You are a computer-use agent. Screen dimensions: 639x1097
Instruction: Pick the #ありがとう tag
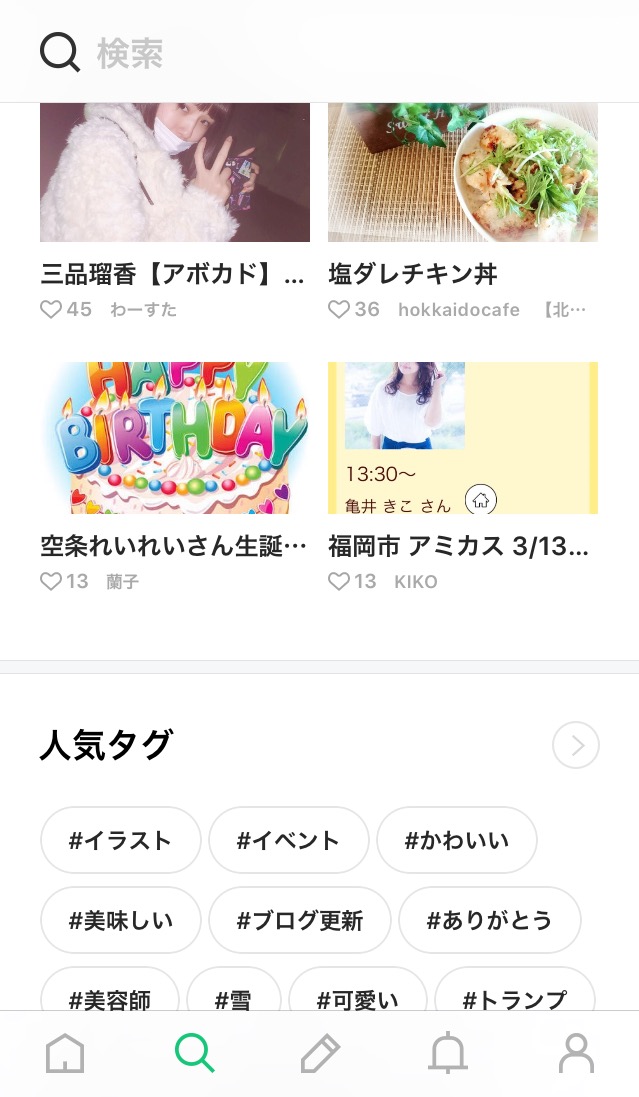489,920
